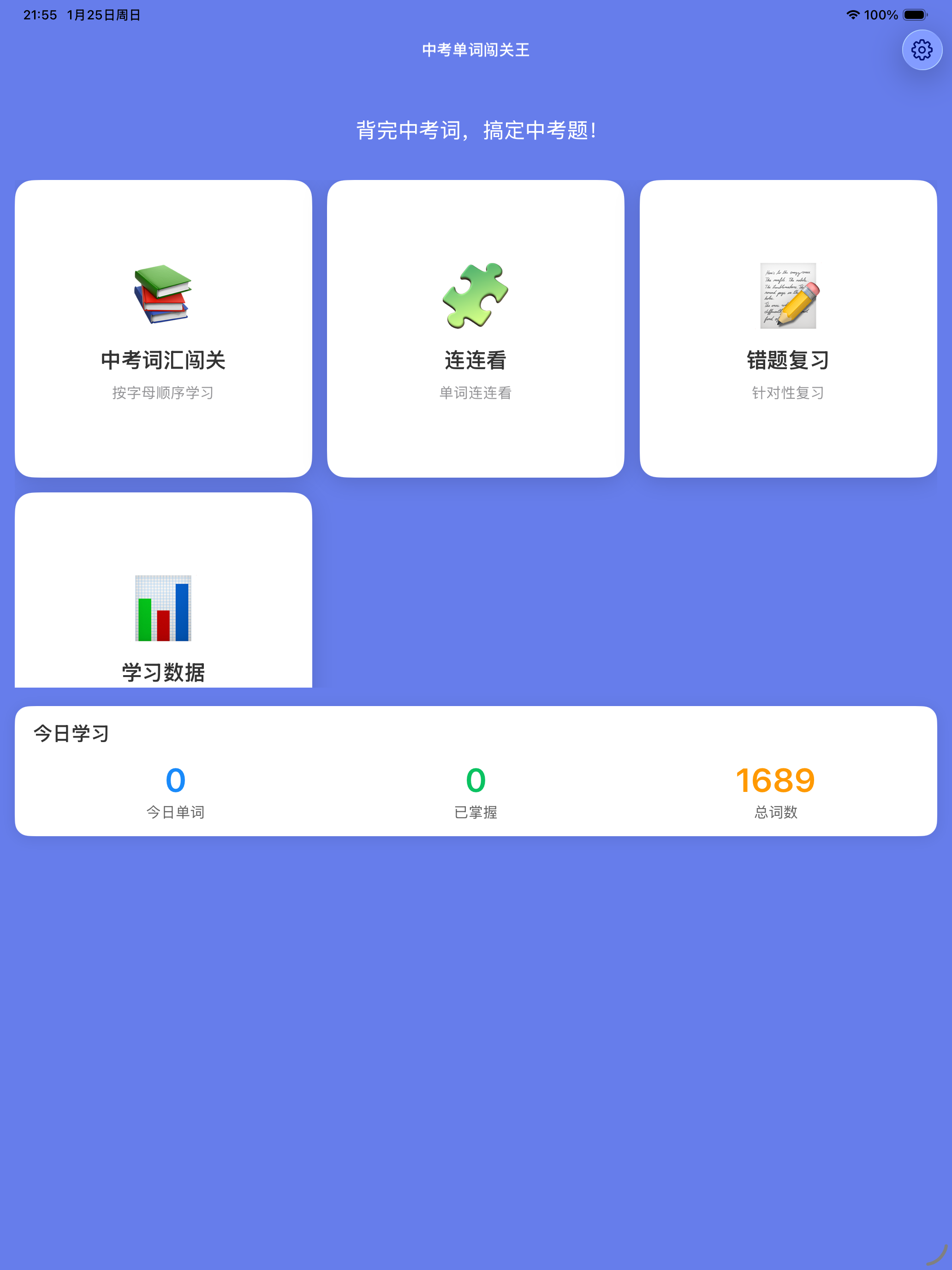
Task: Open the settings gear icon
Action: 922,50
